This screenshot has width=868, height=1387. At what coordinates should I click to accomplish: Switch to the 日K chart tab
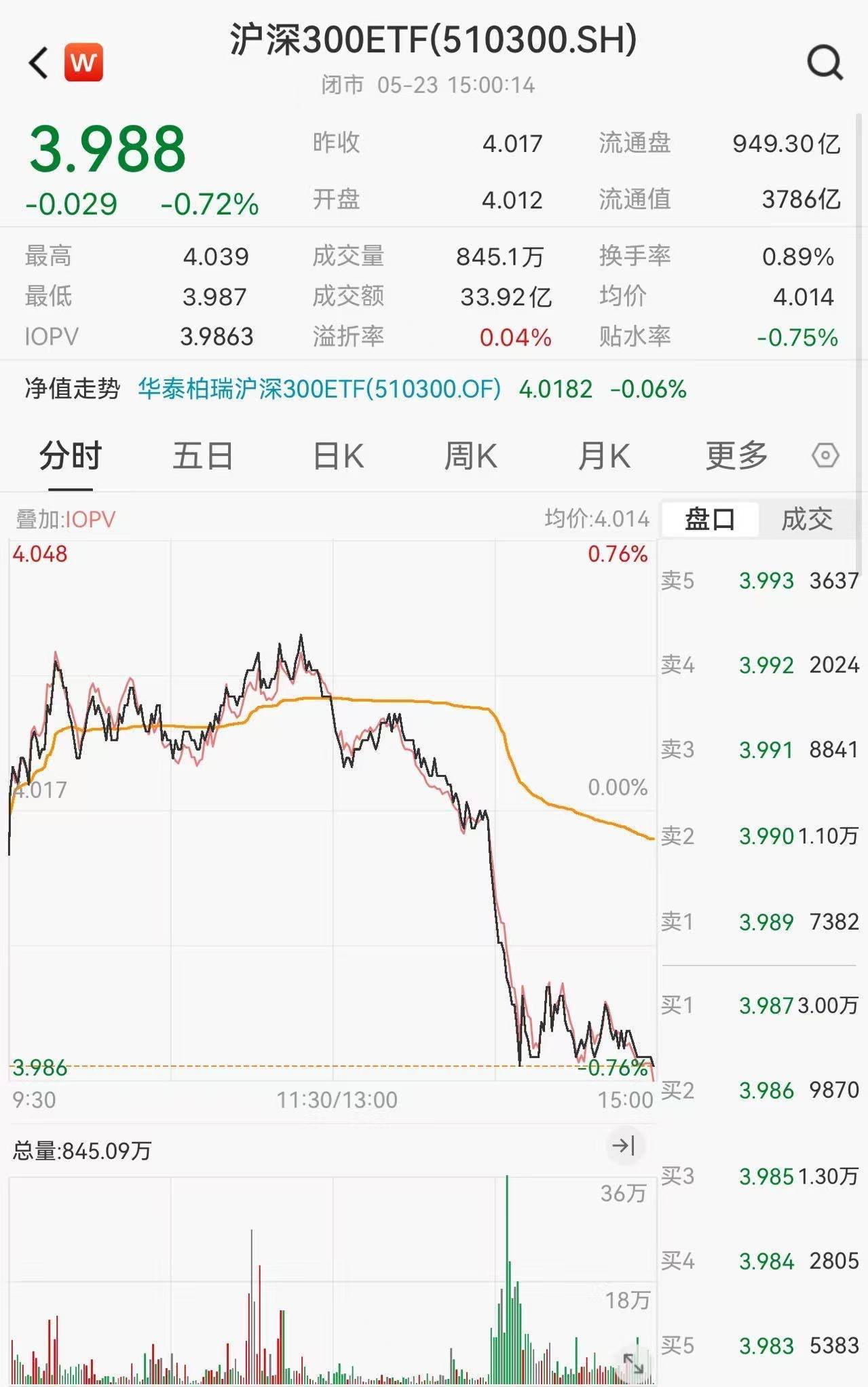click(x=338, y=455)
